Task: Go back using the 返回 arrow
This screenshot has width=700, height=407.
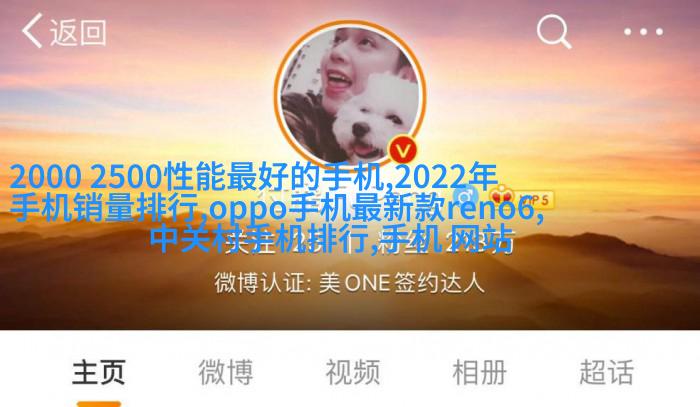Action: (x=62, y=32)
